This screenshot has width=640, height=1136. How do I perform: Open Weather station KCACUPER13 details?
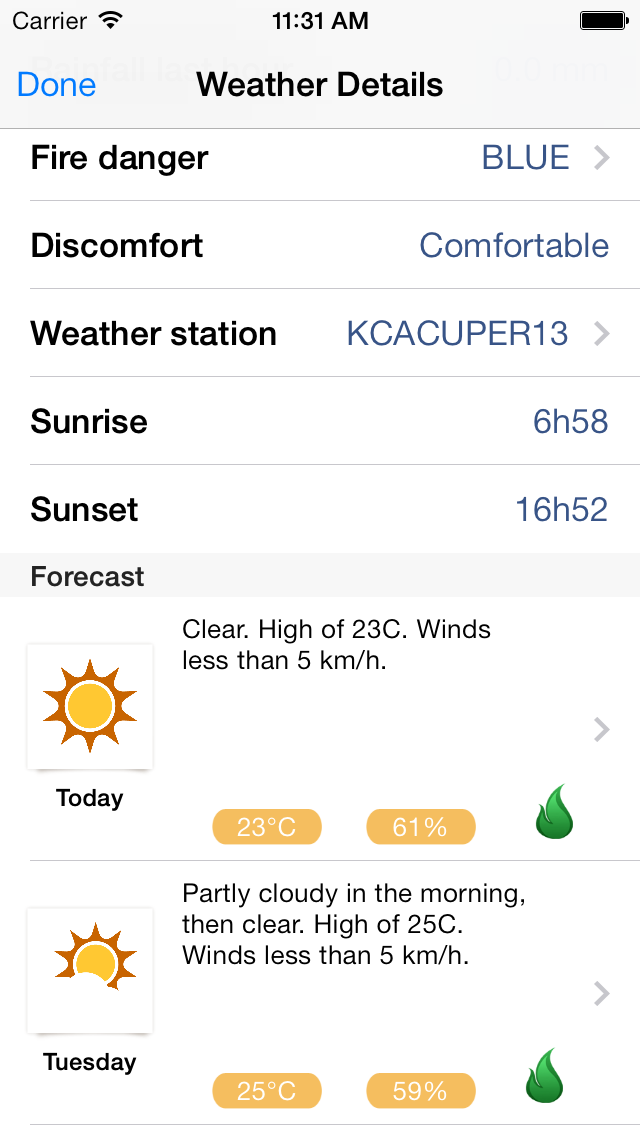coord(320,333)
